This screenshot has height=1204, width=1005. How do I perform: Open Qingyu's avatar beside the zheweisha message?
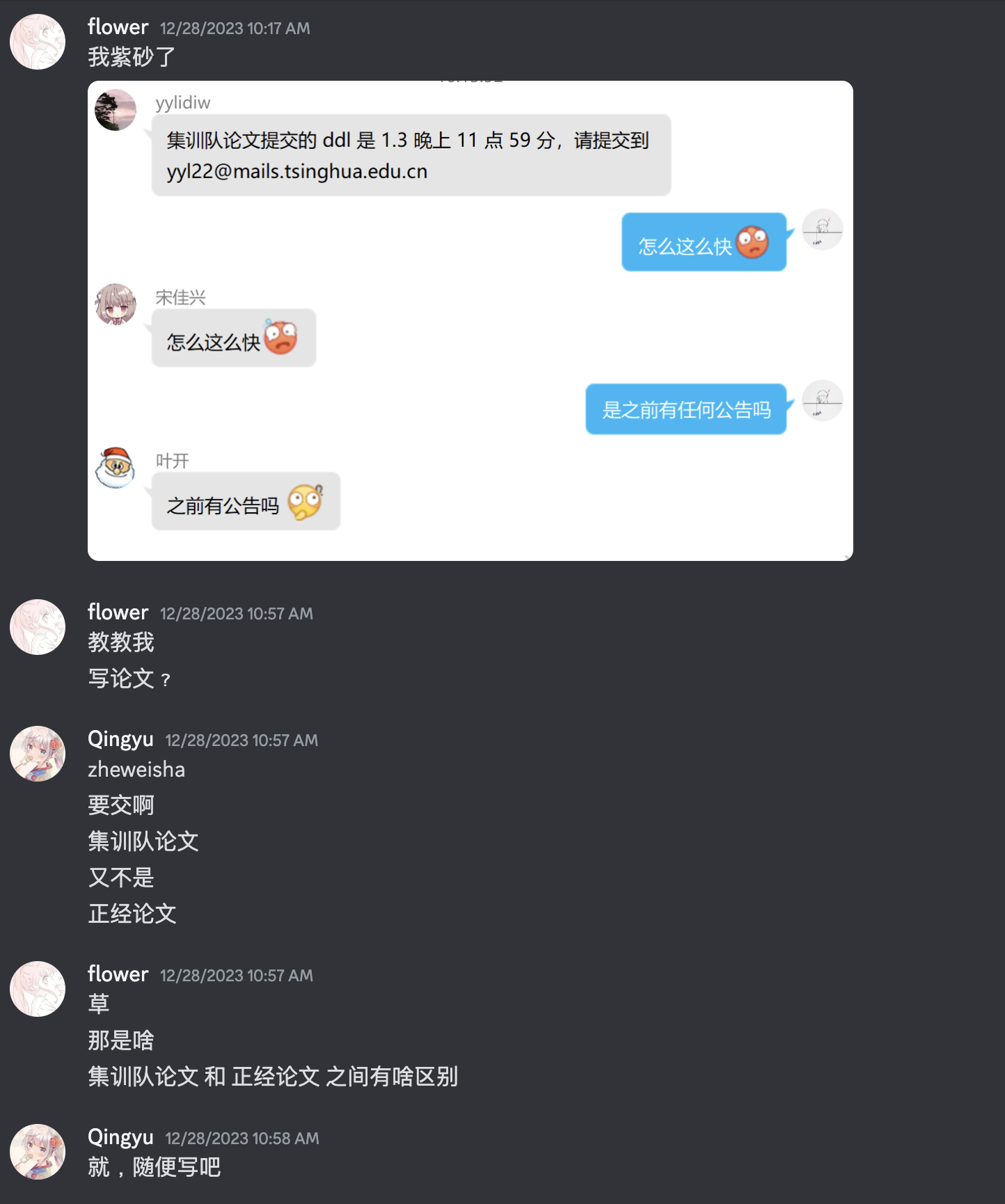(x=38, y=754)
